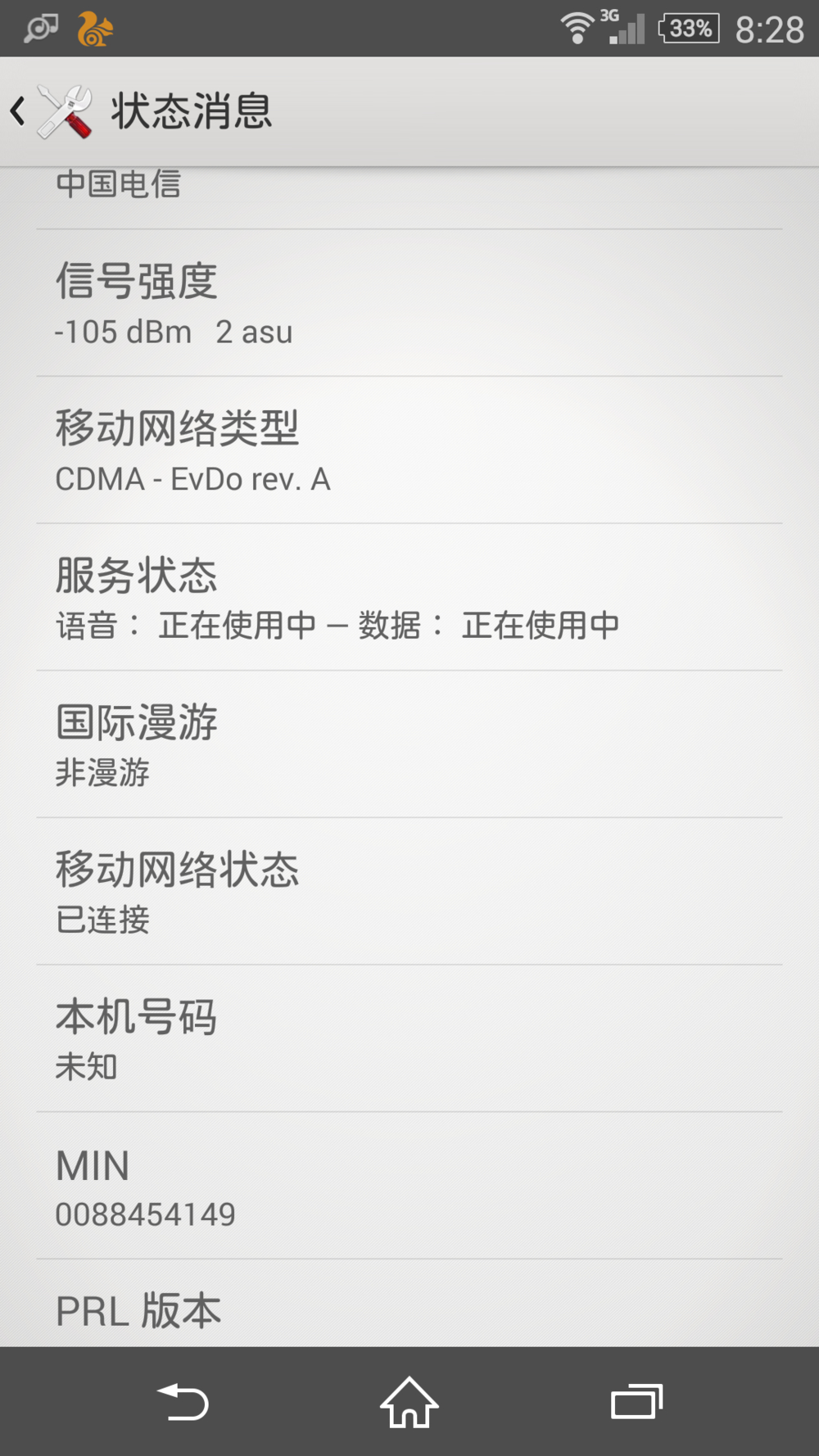This screenshot has width=819, height=1456.
Task: Open the recent apps overview
Action: pyautogui.click(x=636, y=1402)
